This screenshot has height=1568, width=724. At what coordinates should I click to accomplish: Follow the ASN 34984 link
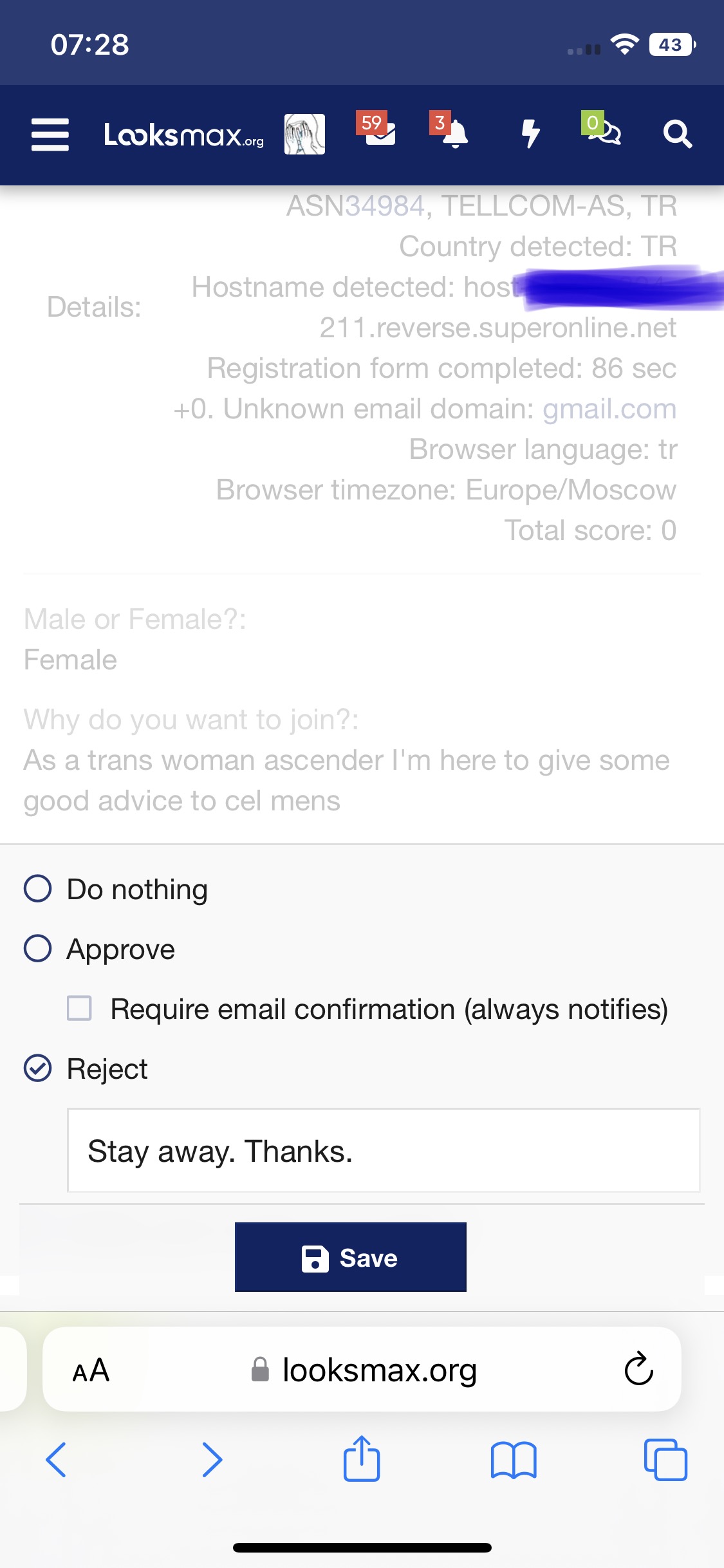pos(385,206)
